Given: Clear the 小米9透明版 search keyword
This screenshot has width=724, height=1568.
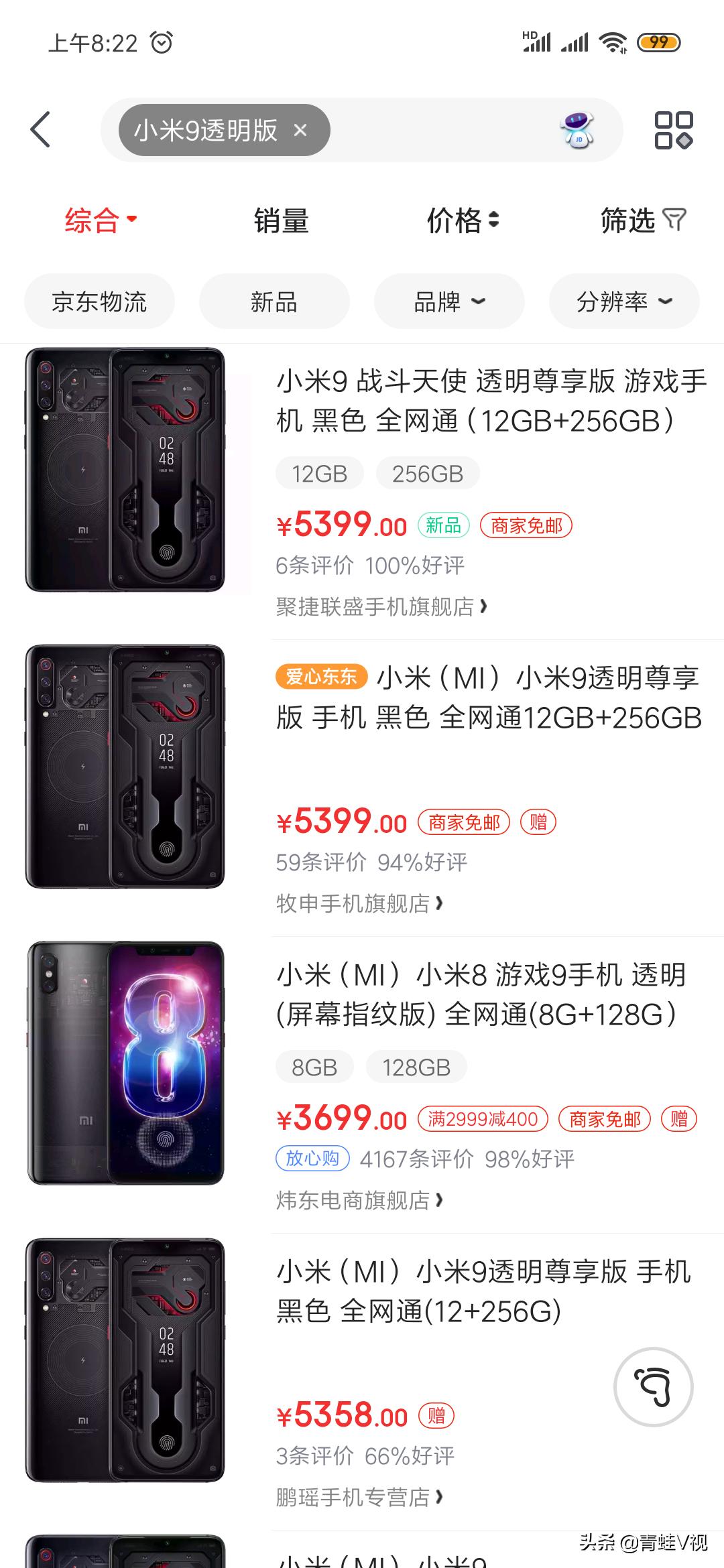Looking at the screenshot, I should pos(300,130).
